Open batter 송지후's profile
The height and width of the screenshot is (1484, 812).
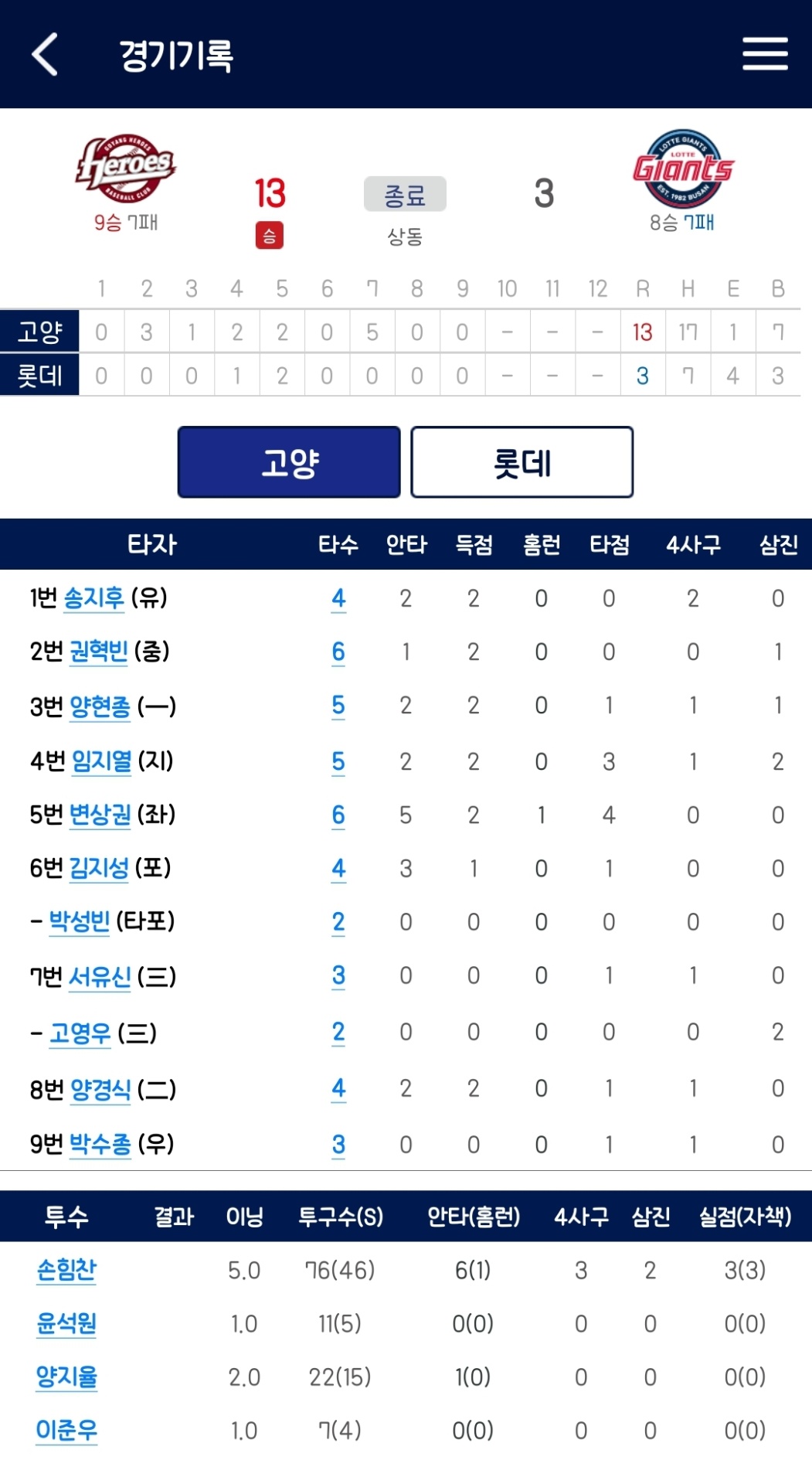coord(93,598)
